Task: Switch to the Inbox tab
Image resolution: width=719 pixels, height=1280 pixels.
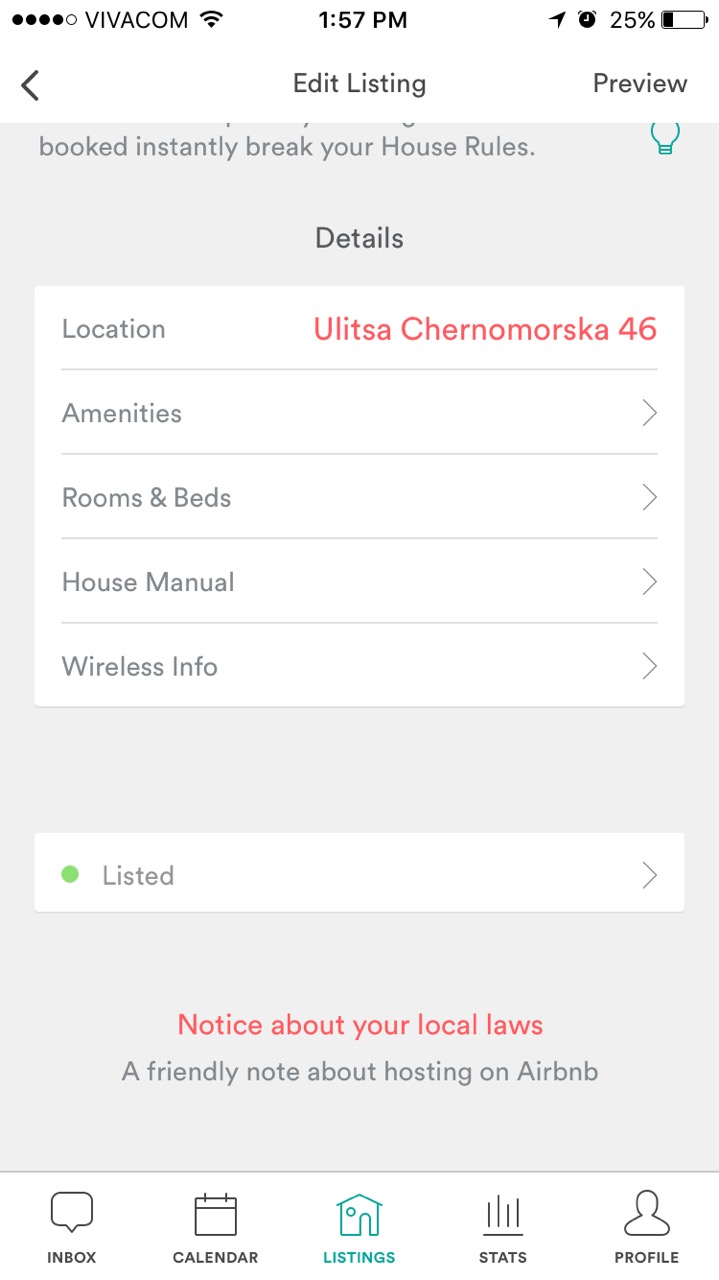Action: click(x=71, y=1228)
